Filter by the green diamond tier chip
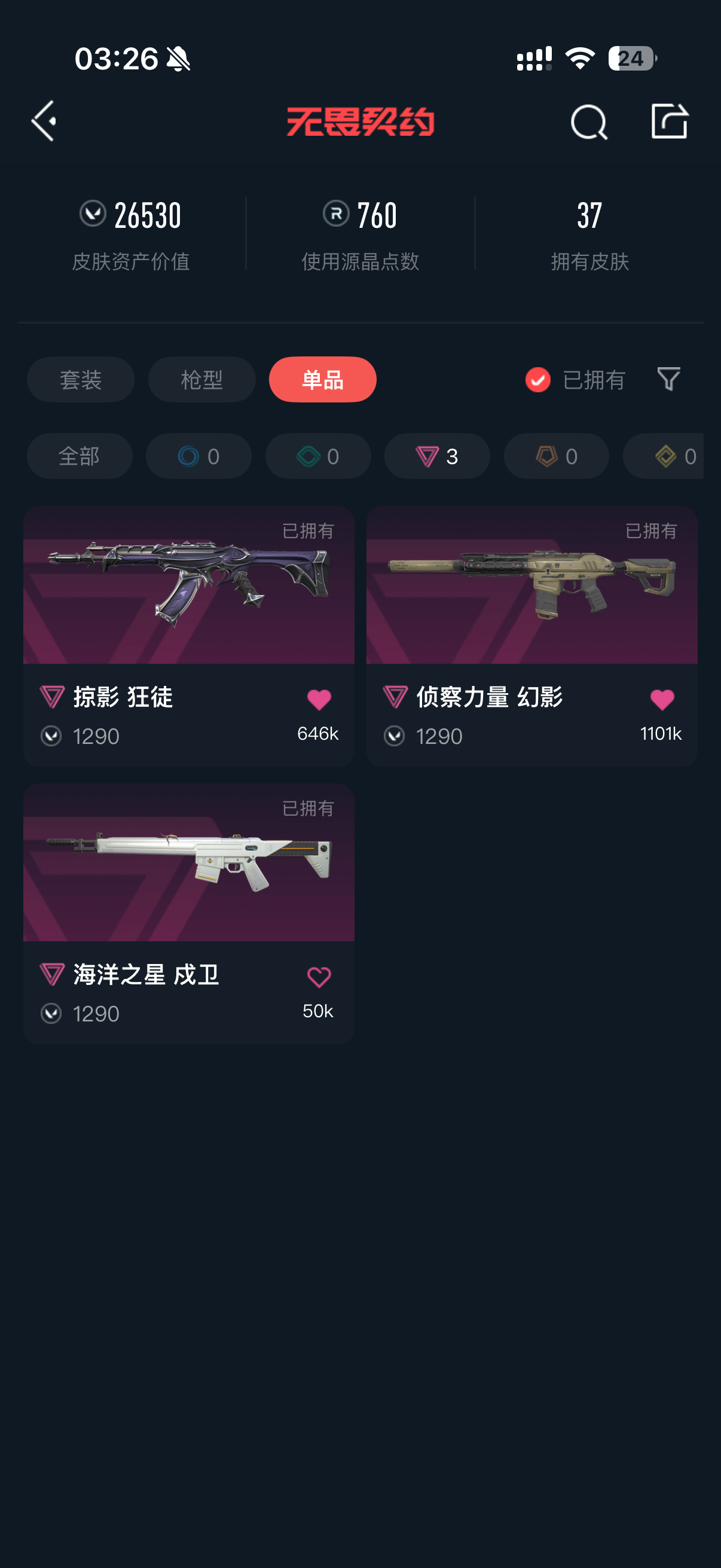Screen dimensions: 721x1568 coord(317,456)
